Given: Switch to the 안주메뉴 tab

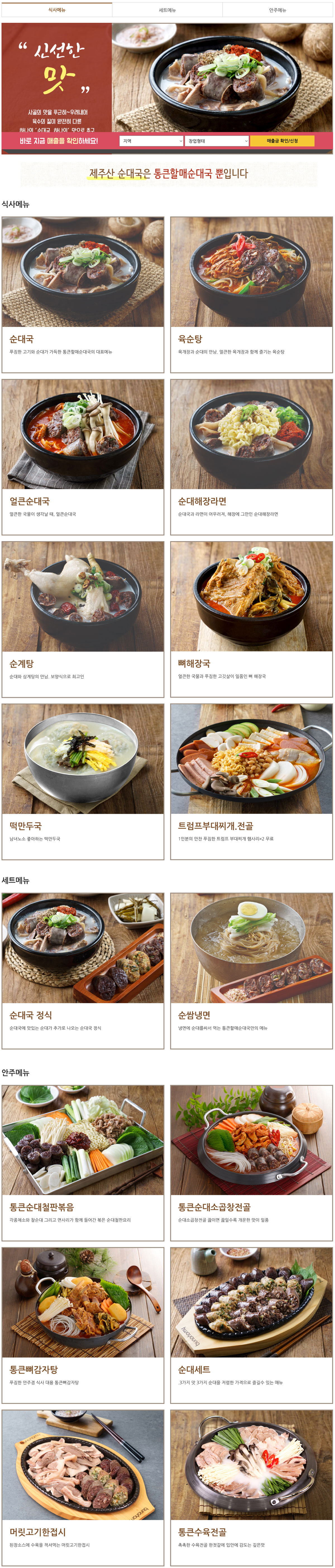Looking at the screenshot, I should [x=277, y=10].
